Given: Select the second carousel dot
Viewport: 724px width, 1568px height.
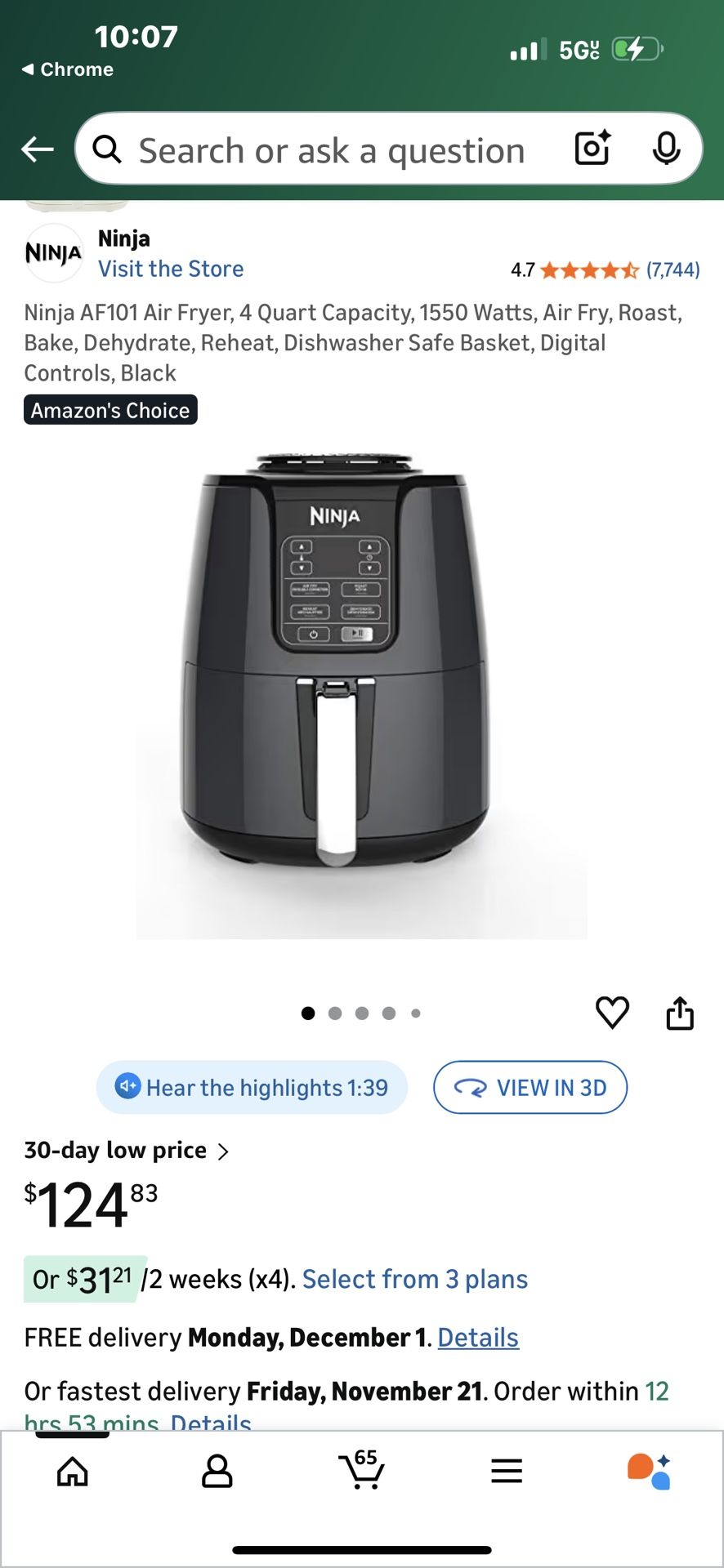Looking at the screenshot, I should coord(335,1013).
